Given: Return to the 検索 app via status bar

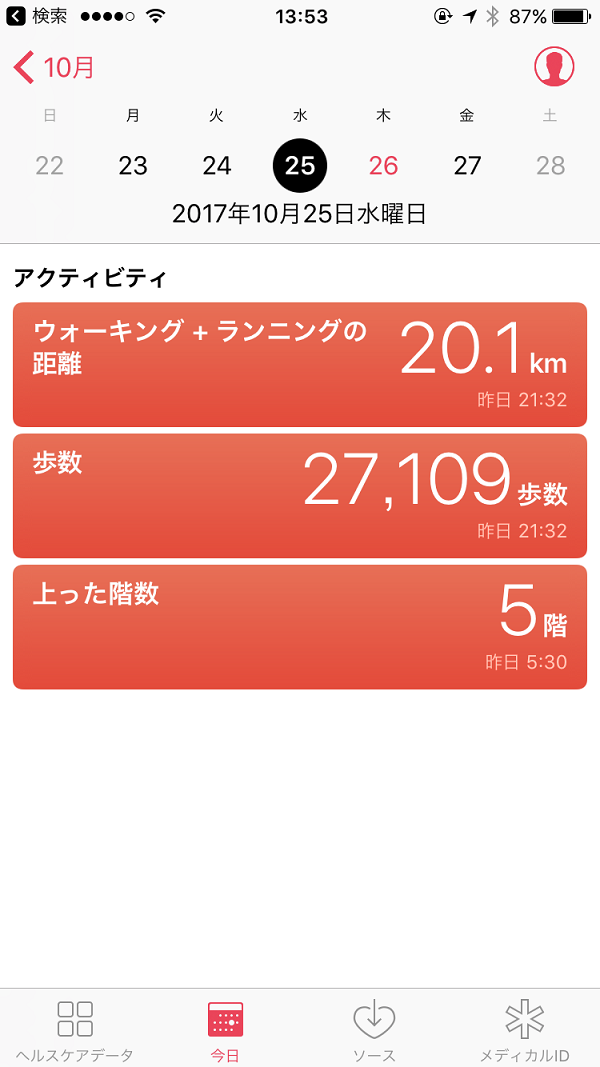Looking at the screenshot, I should coord(38,16).
